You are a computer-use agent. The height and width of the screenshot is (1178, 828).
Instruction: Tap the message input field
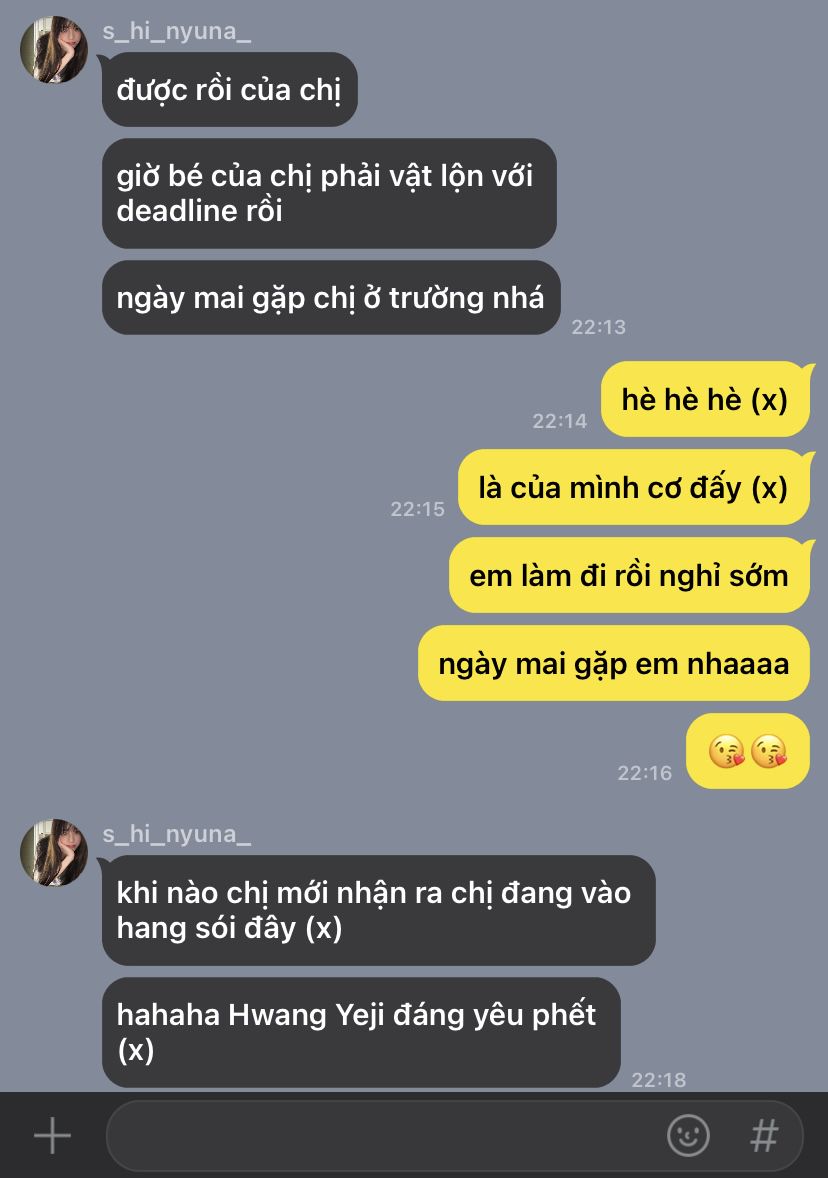tap(383, 1134)
